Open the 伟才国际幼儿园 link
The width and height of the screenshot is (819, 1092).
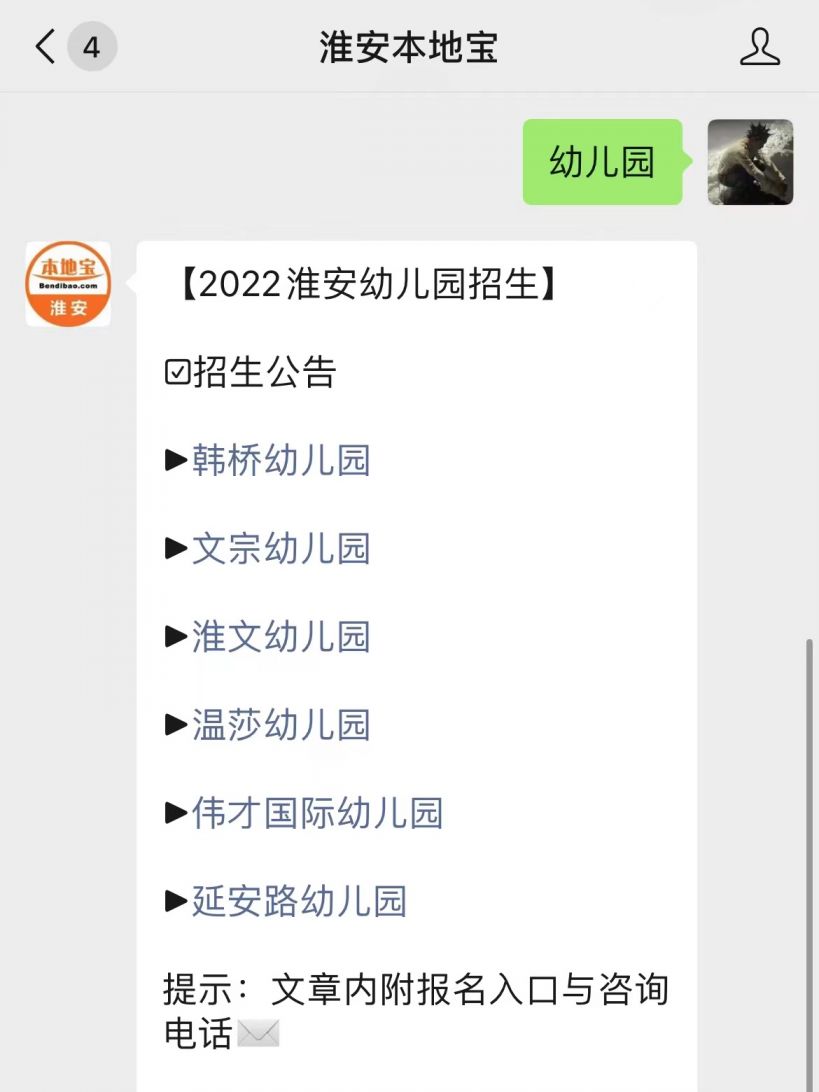[x=317, y=813]
